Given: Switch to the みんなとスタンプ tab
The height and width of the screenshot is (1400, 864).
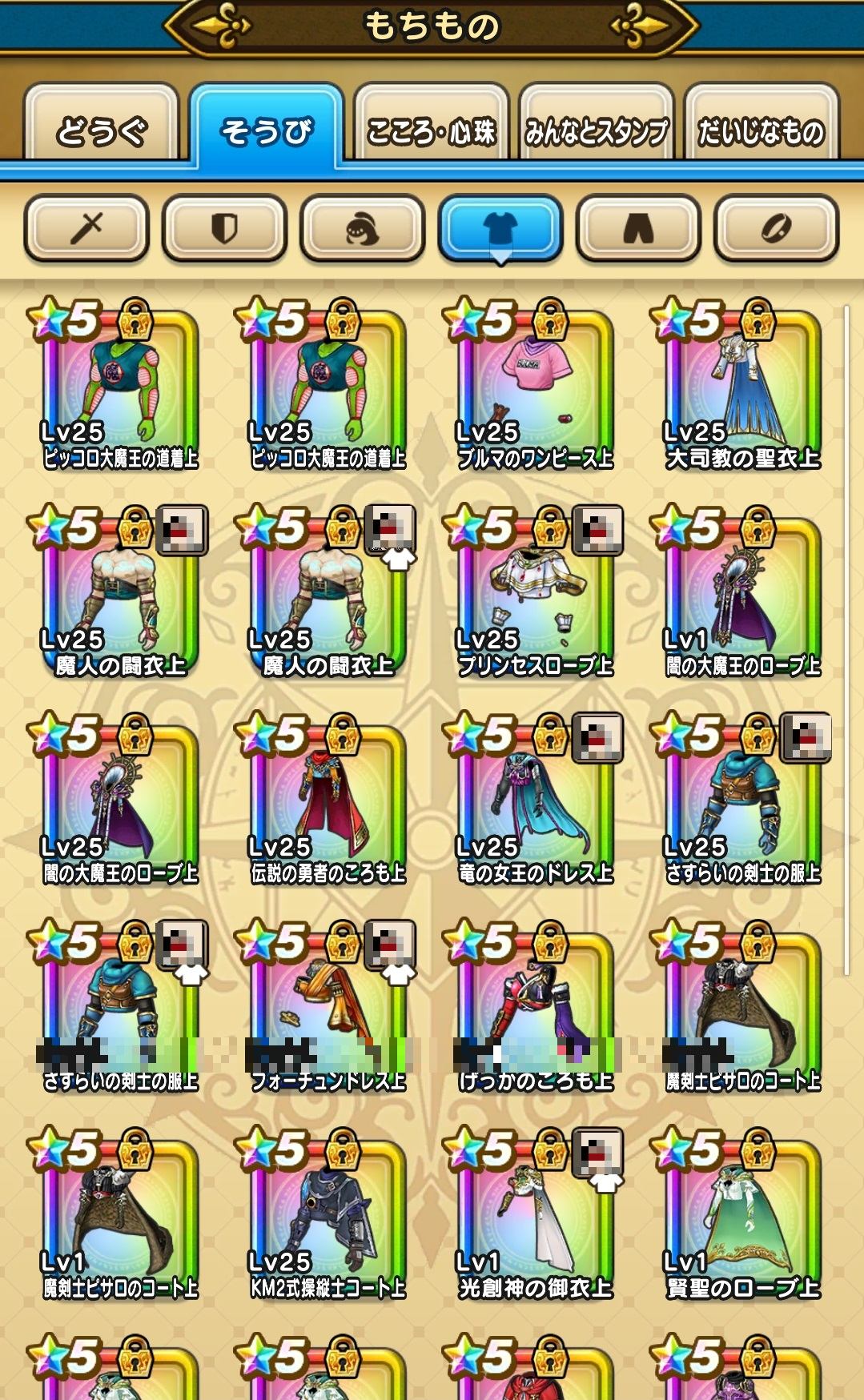Looking at the screenshot, I should (x=596, y=128).
